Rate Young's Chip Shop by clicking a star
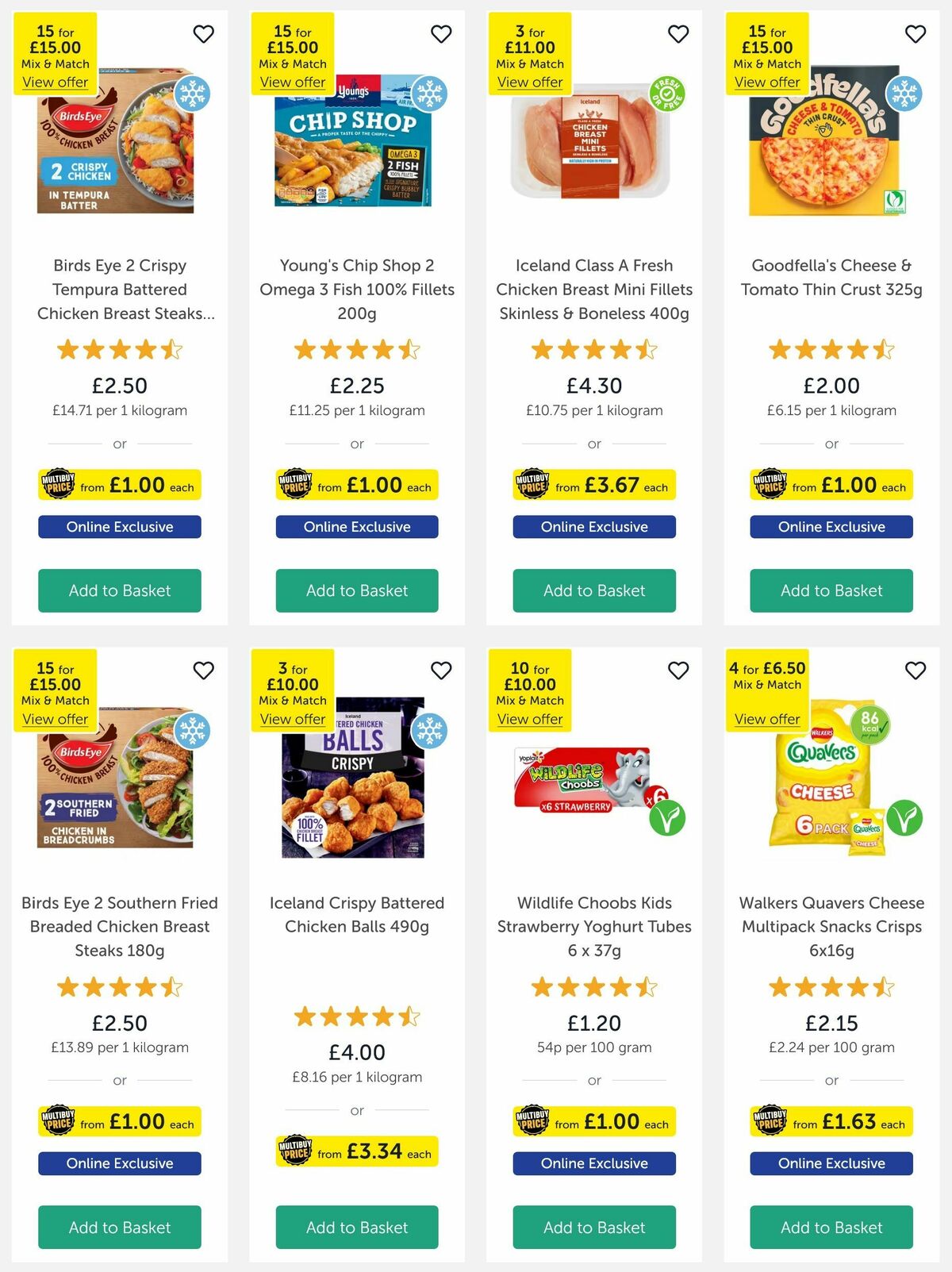The image size is (952, 1272). click(x=356, y=349)
